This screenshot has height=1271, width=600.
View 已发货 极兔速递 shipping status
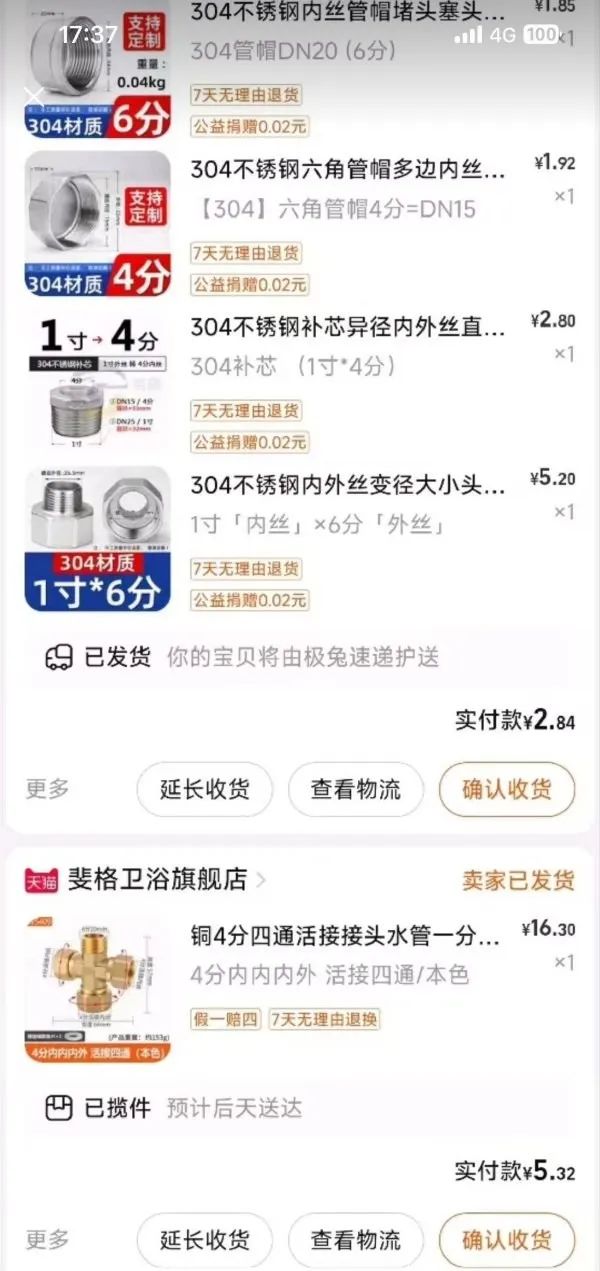pos(300,657)
